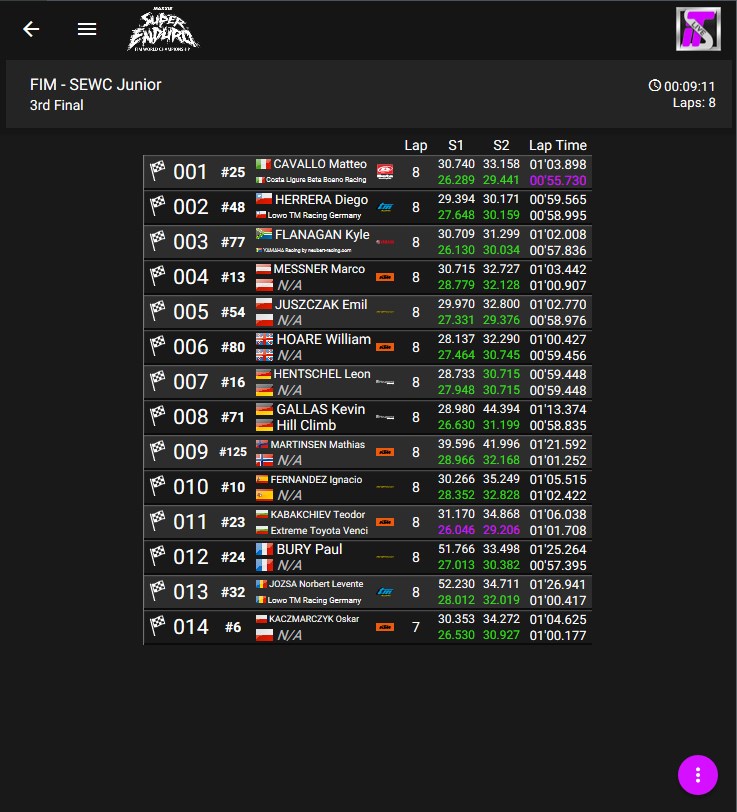Screen dimensions: 737x812
Task: Open the purple more-options floating button
Action: click(698, 773)
